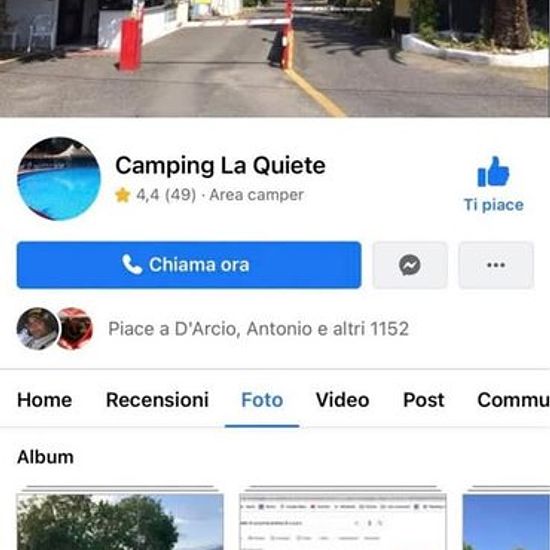This screenshot has width=550, height=550.
Task: Switch to the Recensioni tab
Action: (157, 400)
